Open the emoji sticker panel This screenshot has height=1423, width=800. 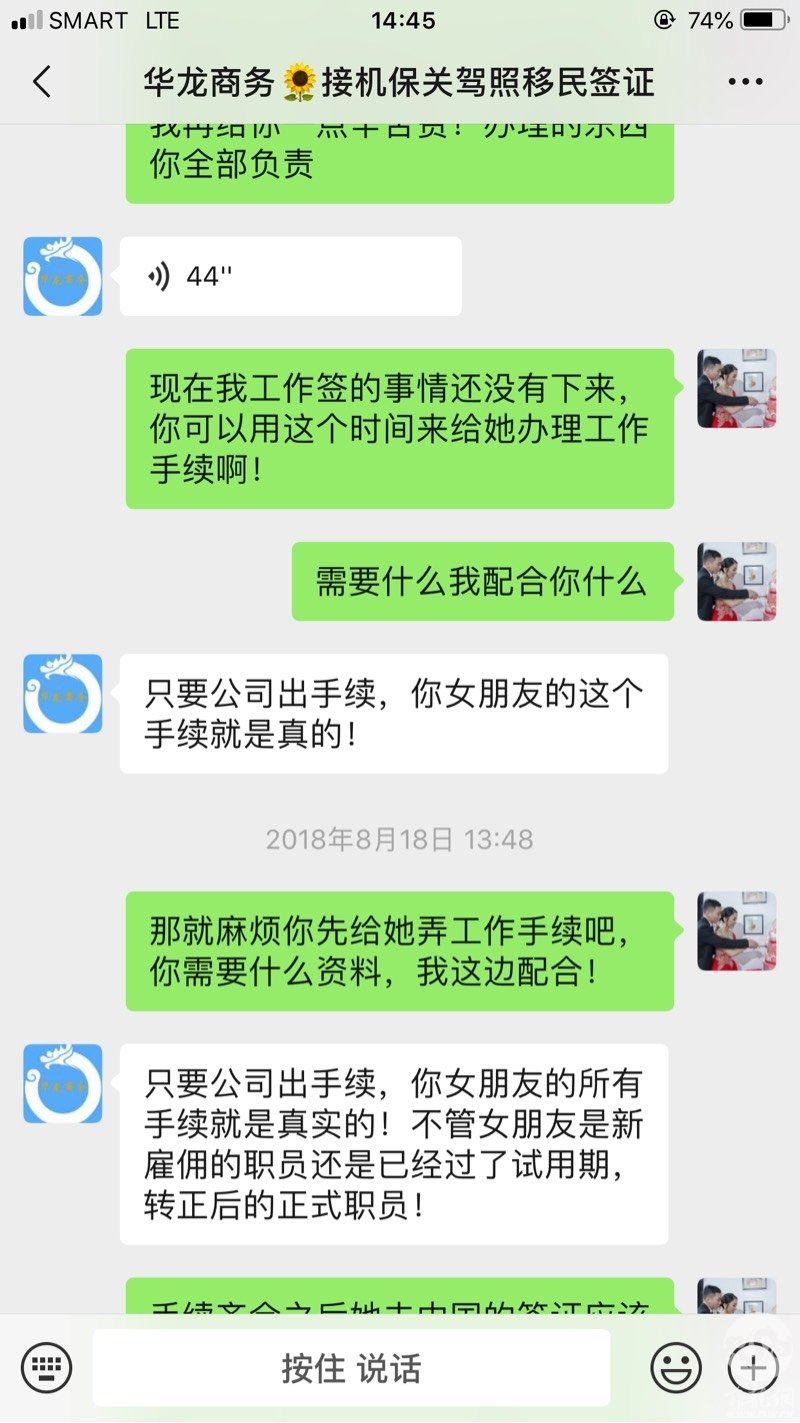[x=675, y=1367]
